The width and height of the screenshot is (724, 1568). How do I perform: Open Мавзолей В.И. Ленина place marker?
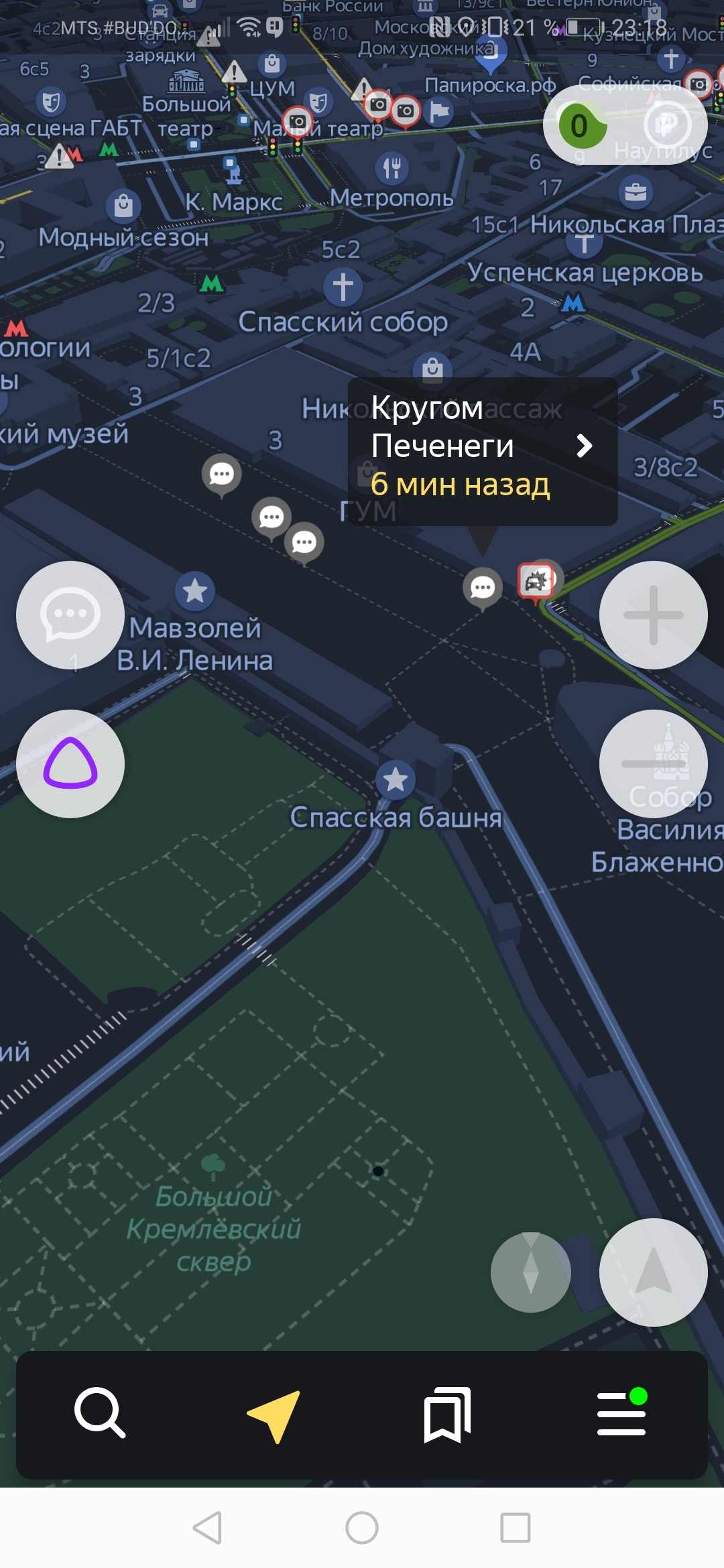coord(194,591)
